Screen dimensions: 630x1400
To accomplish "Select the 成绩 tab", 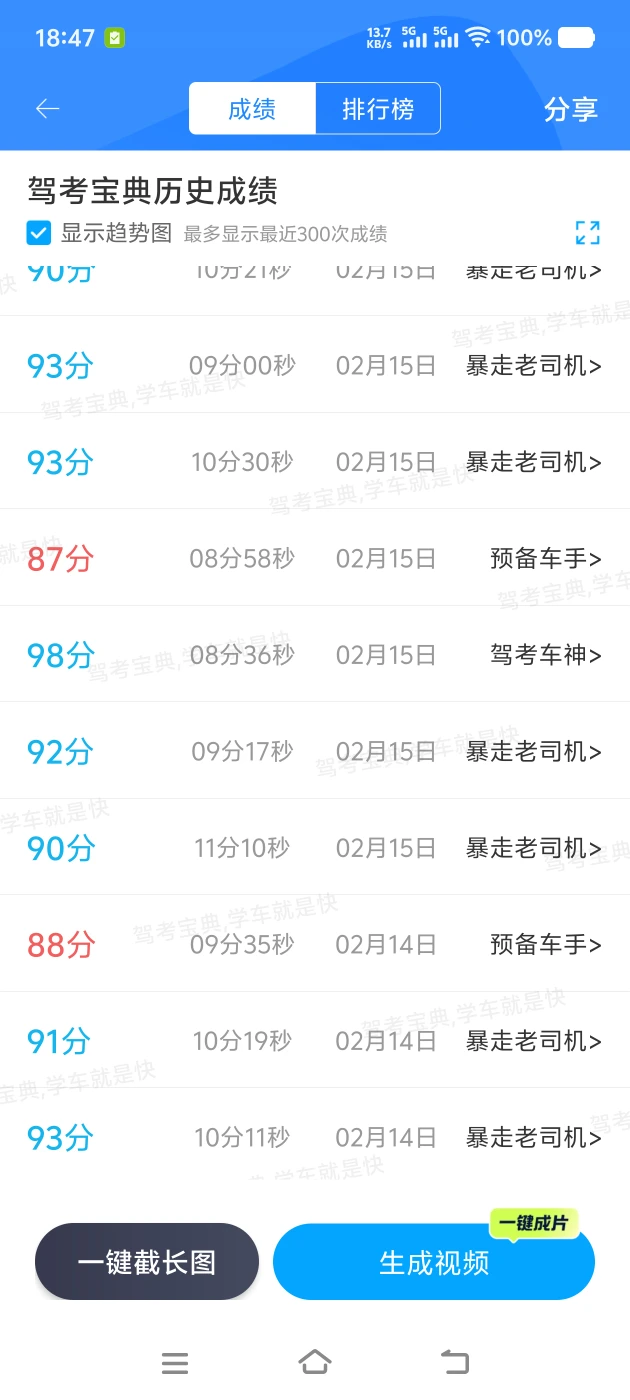I will coord(252,108).
